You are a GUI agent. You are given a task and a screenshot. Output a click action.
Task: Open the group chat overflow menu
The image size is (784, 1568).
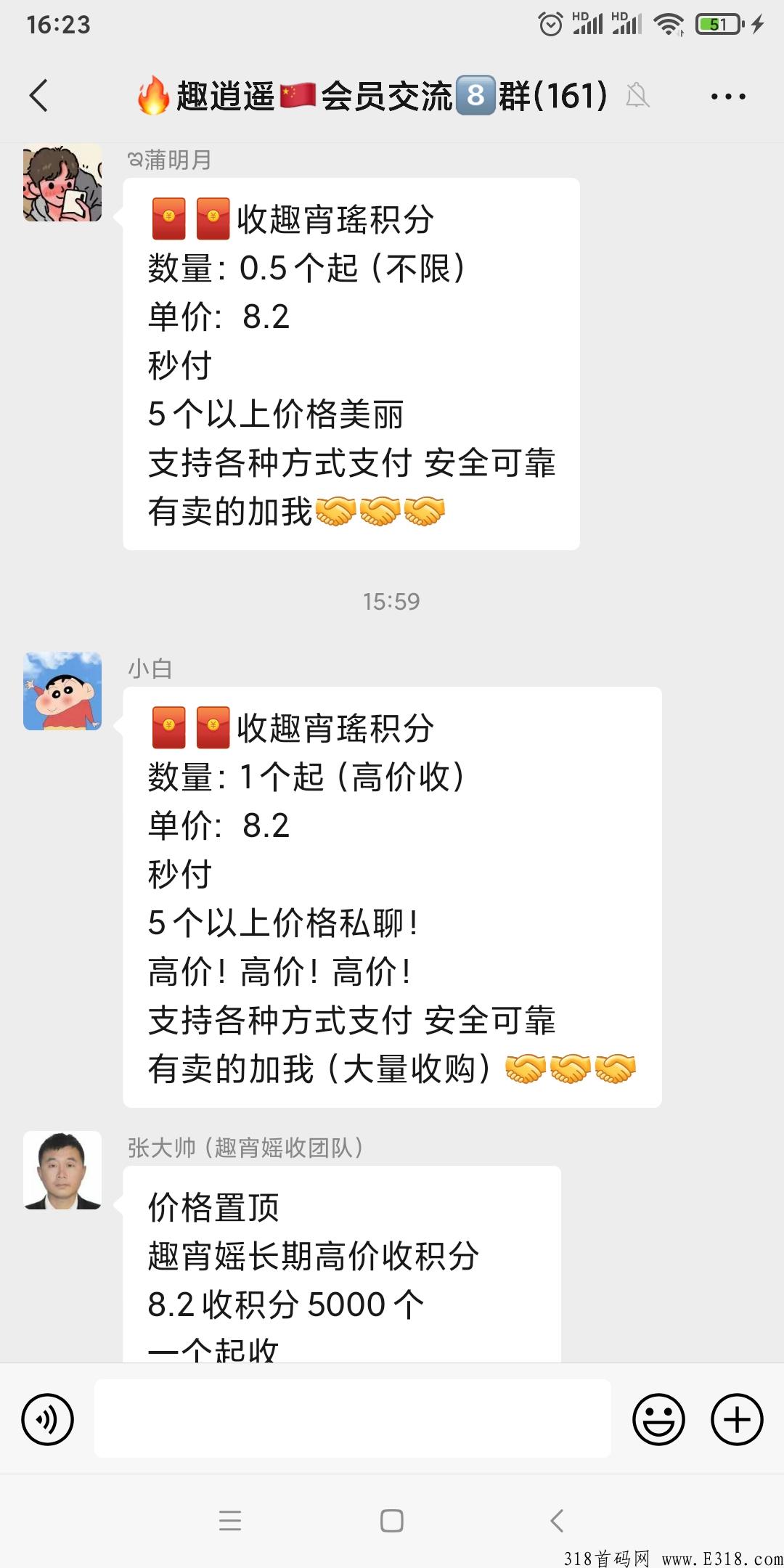click(728, 96)
